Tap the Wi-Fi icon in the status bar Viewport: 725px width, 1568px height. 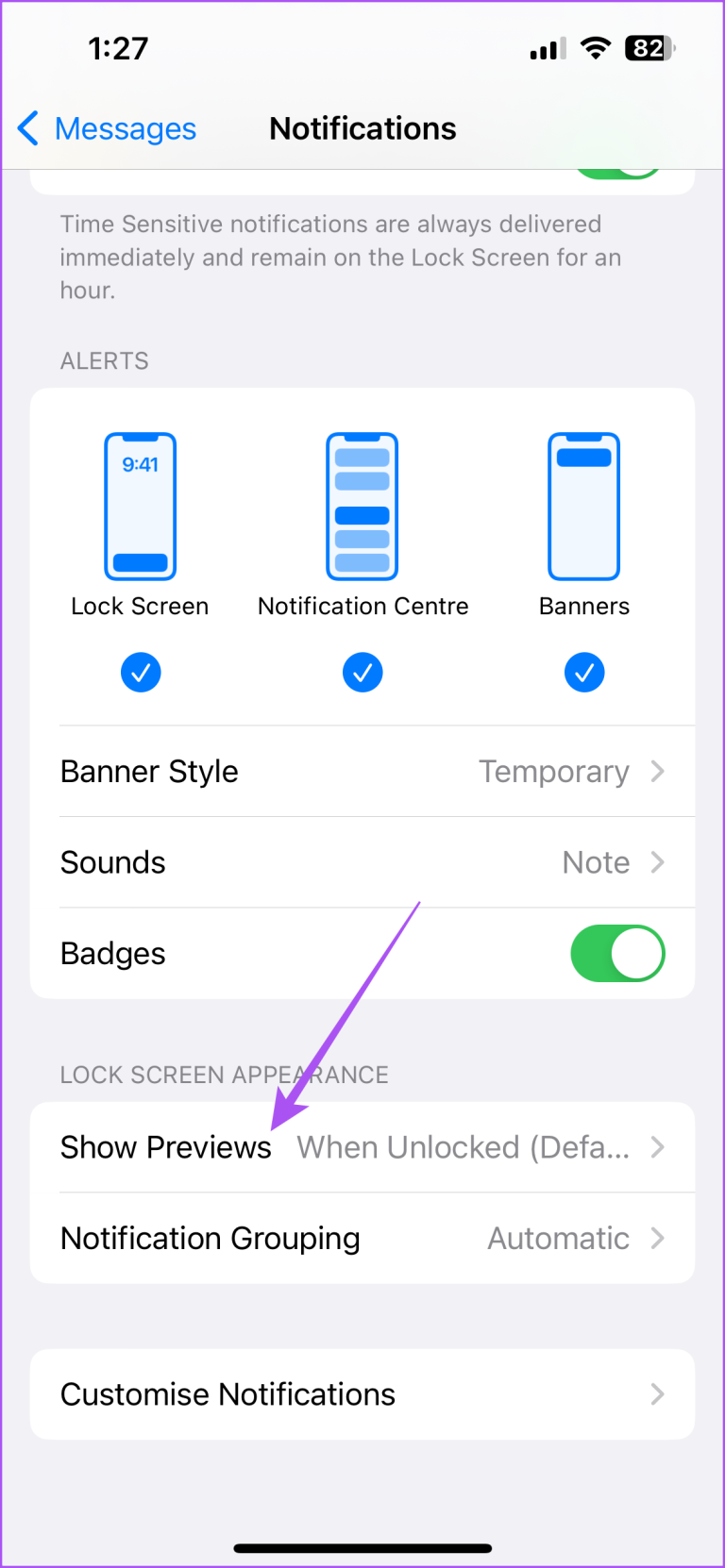click(596, 47)
